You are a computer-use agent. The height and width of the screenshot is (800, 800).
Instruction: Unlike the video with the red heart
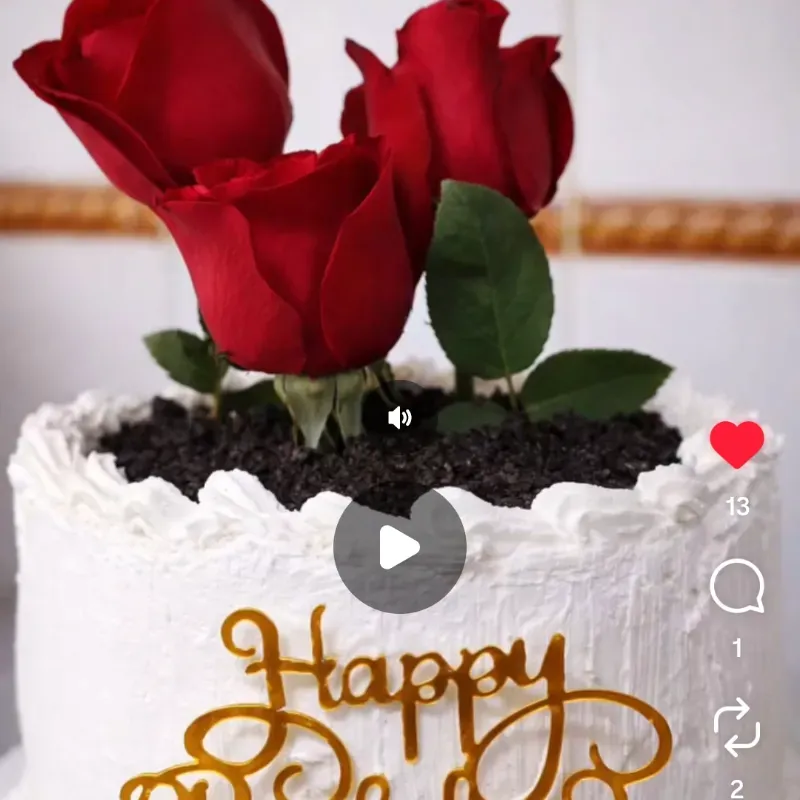coord(737,444)
